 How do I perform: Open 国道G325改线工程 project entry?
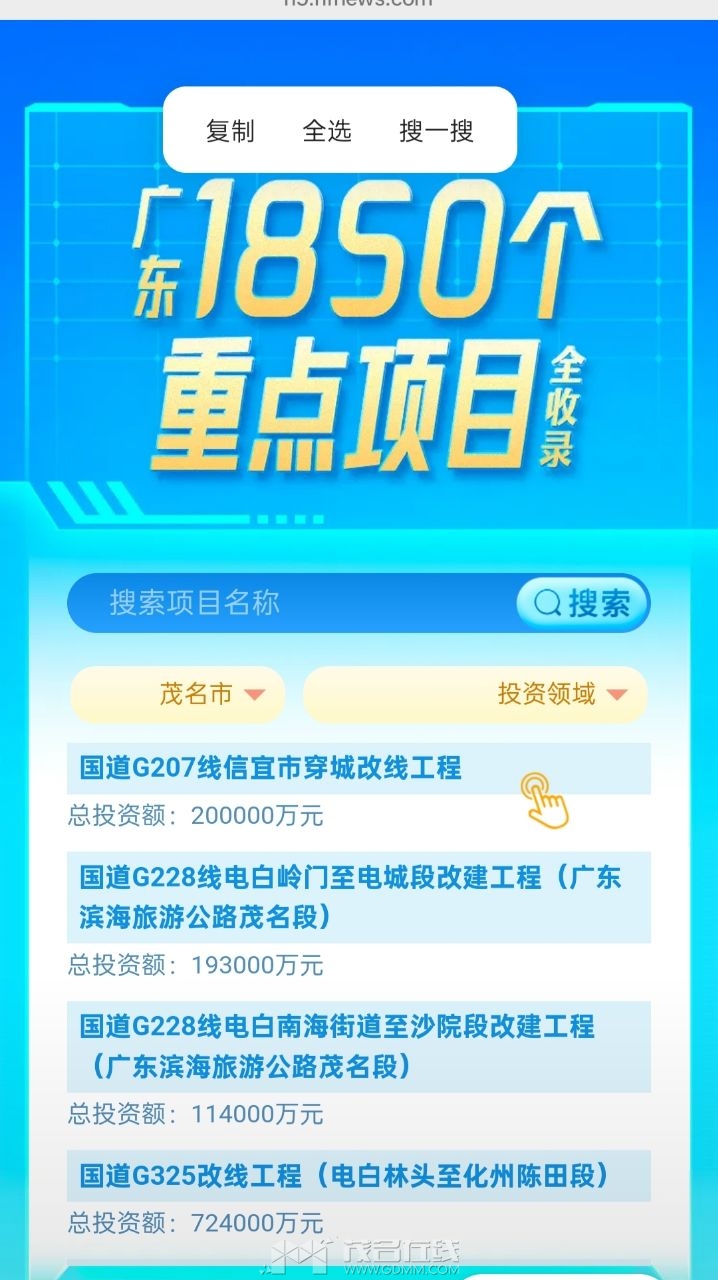(345, 1176)
